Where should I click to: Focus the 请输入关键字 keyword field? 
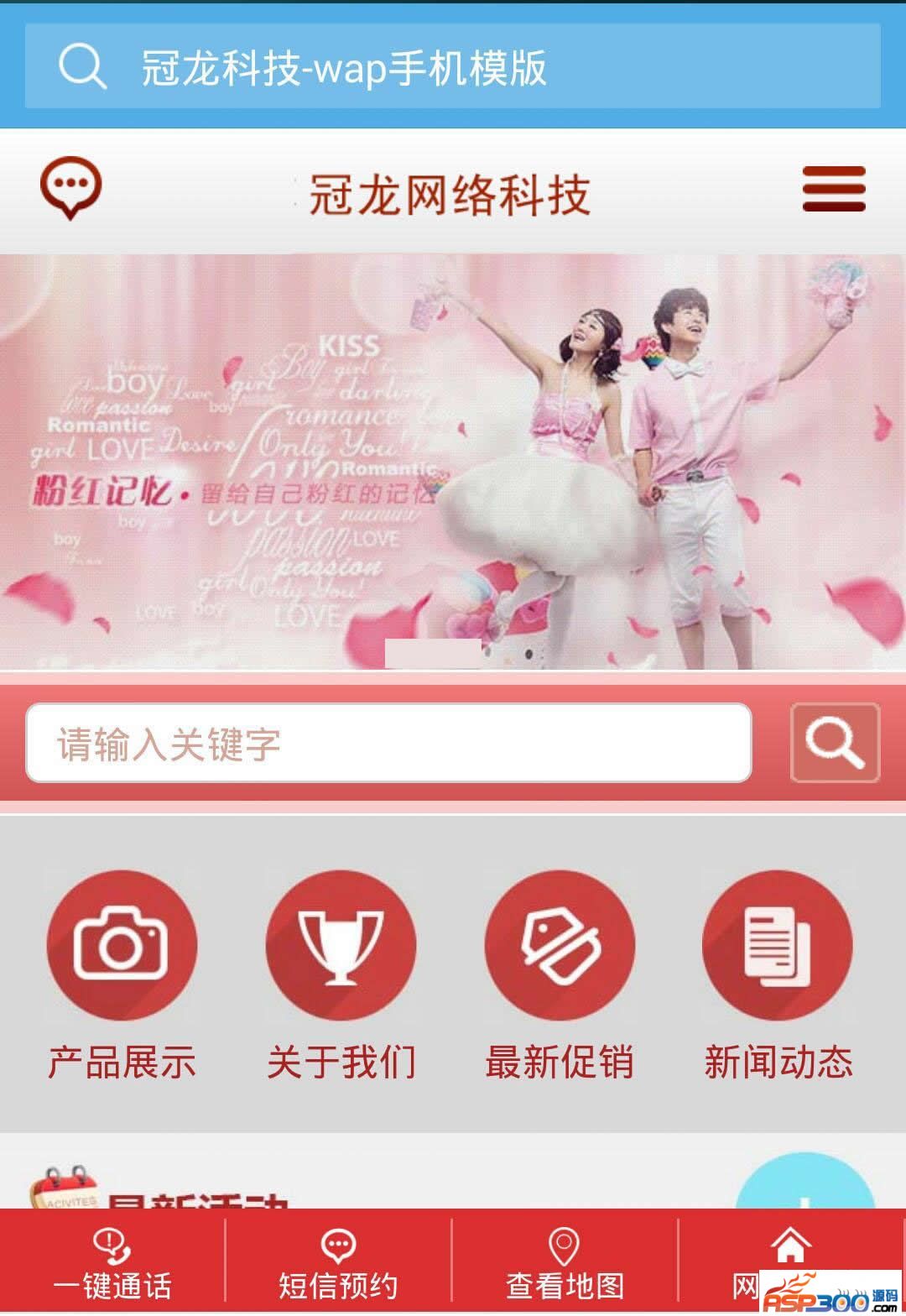pos(388,743)
